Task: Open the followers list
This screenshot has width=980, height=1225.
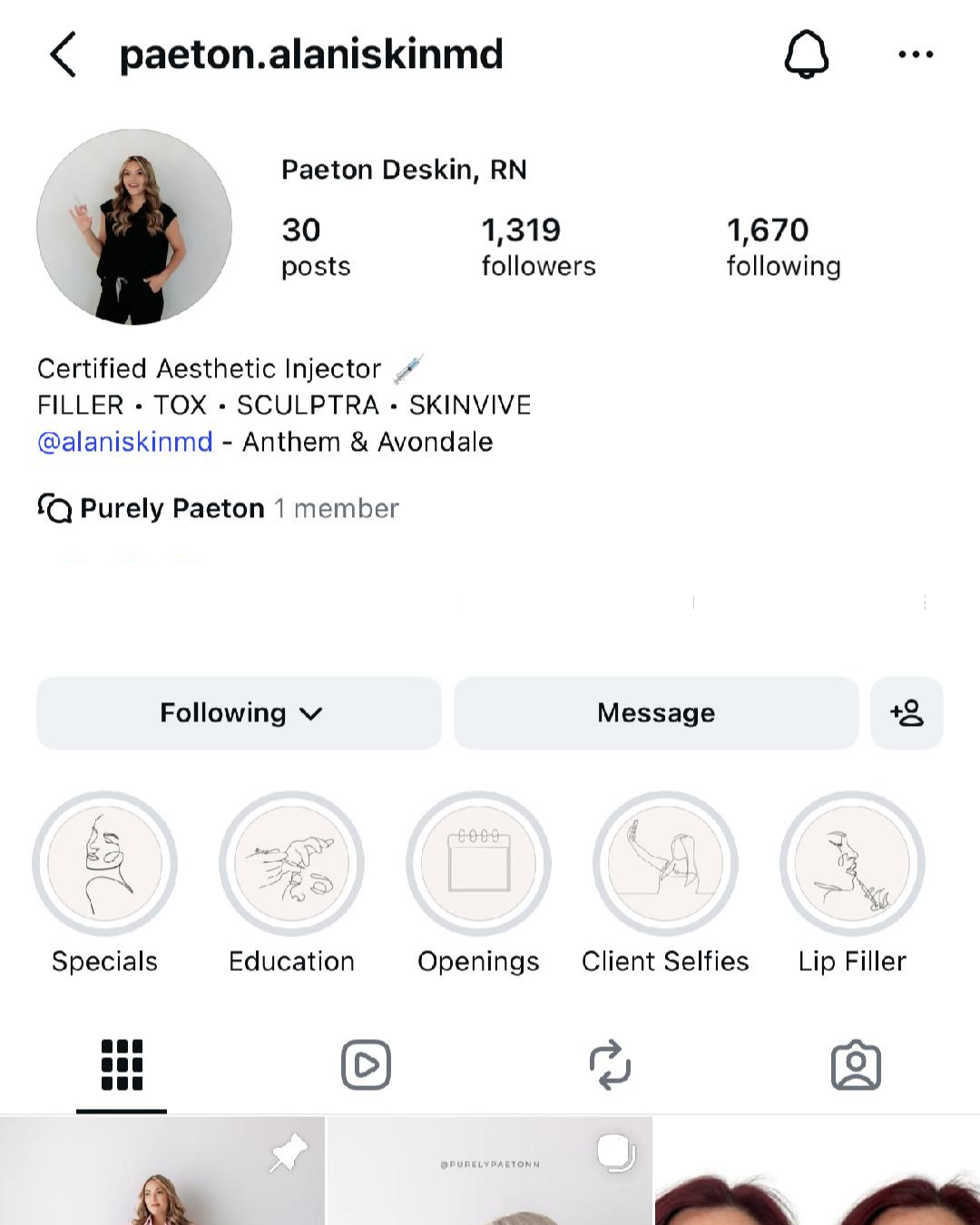Action: click(x=538, y=246)
